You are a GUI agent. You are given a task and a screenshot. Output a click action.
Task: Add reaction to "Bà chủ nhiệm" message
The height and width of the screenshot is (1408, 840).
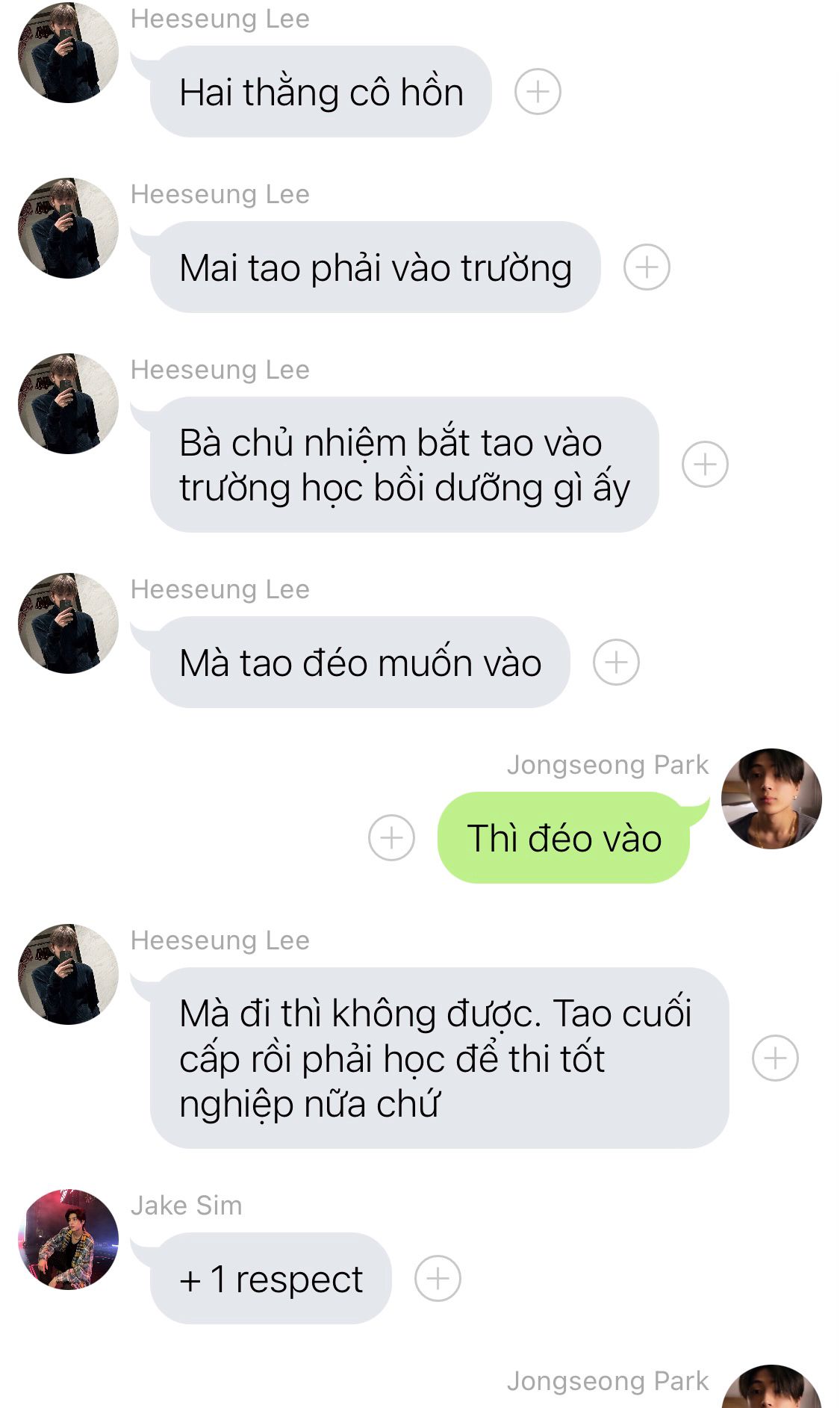[705, 465]
